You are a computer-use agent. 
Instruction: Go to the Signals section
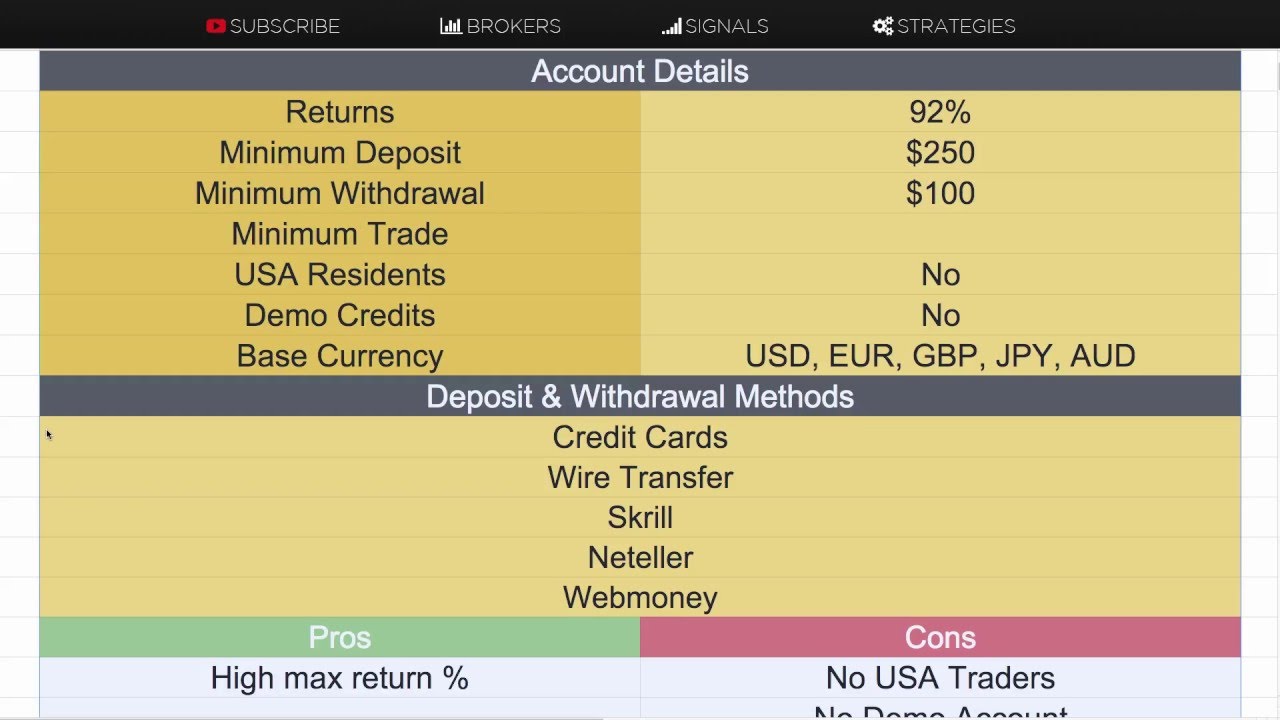pos(715,26)
